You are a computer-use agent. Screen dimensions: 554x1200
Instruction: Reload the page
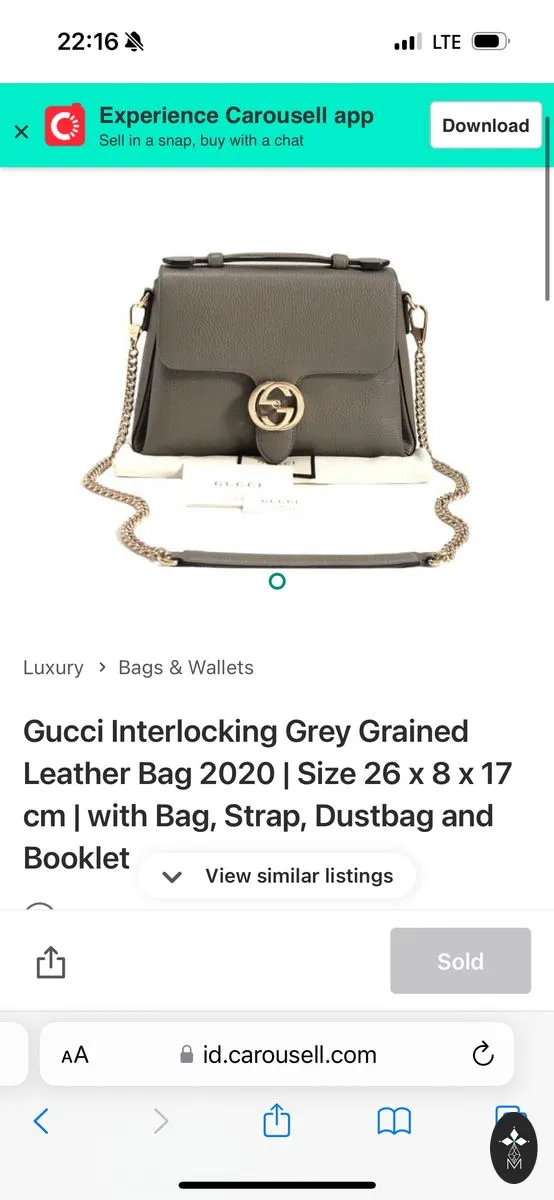[483, 1054]
